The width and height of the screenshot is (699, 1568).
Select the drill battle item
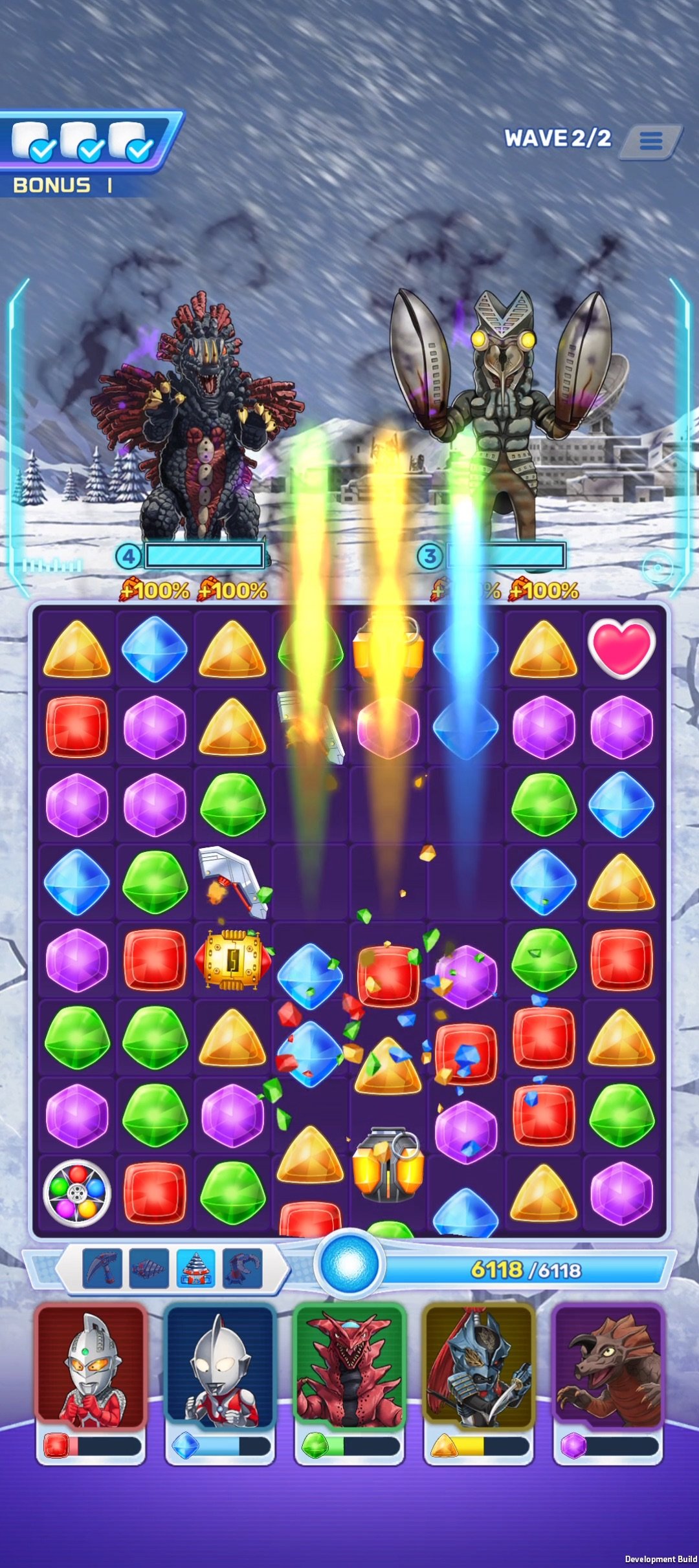pyautogui.click(x=149, y=1268)
